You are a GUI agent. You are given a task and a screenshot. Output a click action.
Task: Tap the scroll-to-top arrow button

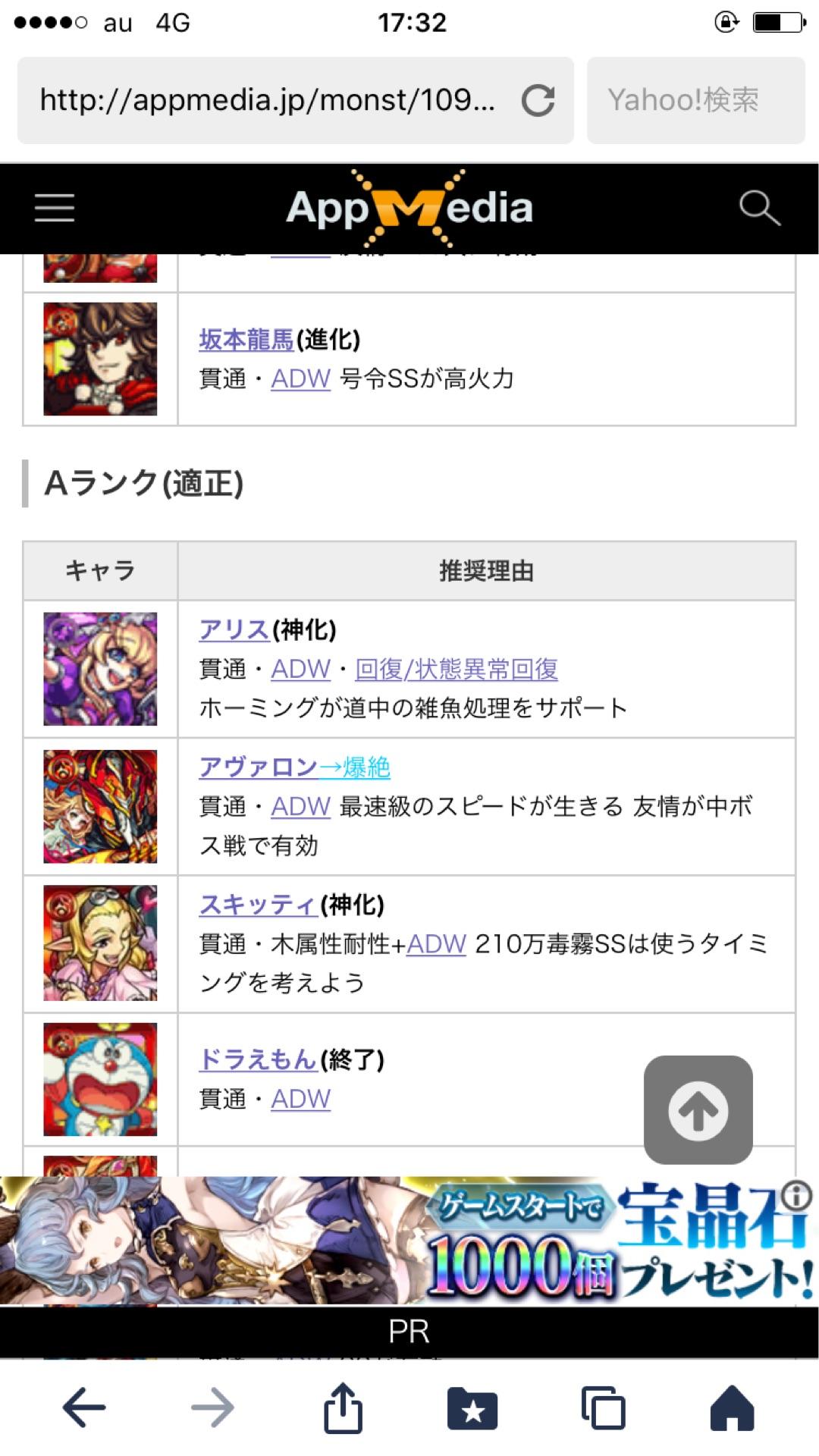pyautogui.click(x=698, y=1112)
